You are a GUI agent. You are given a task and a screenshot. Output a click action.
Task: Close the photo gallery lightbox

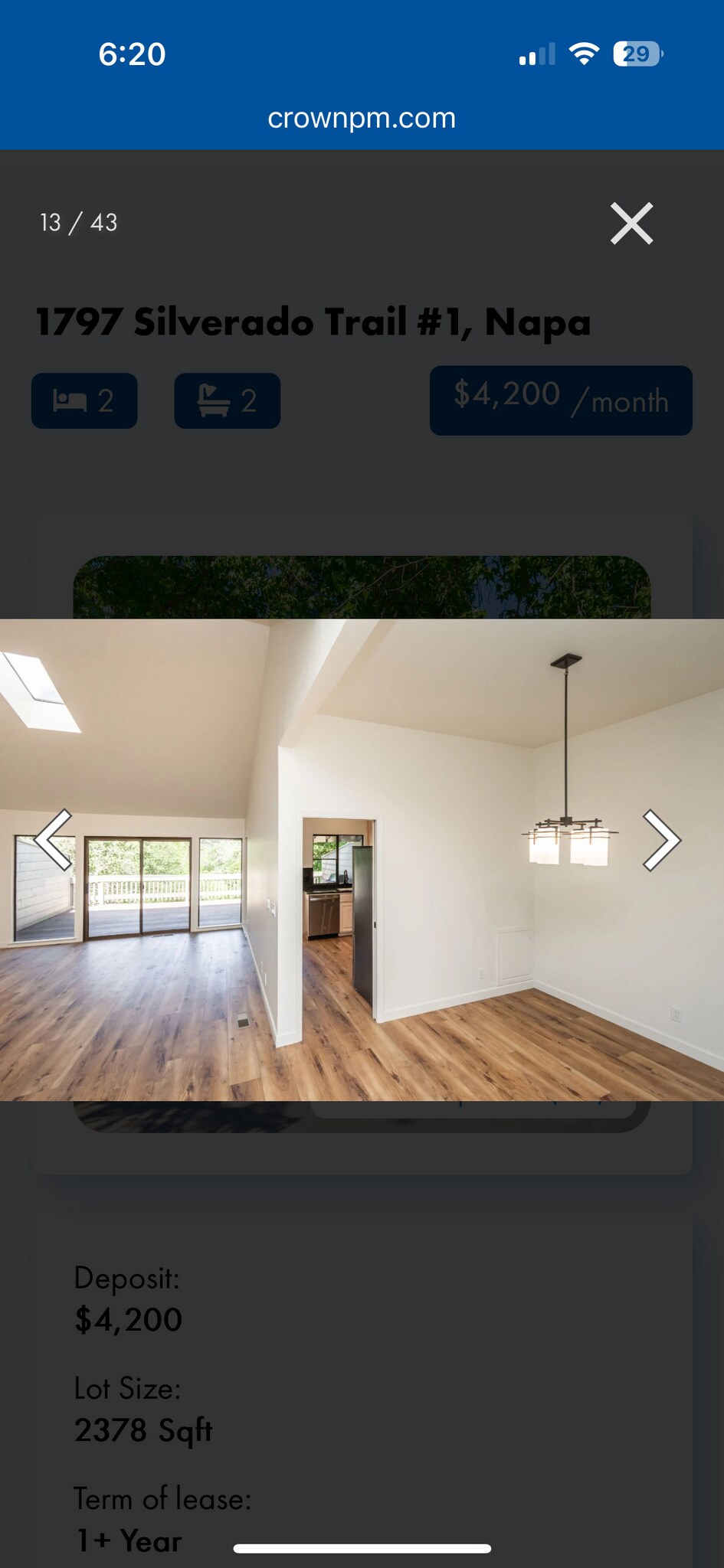coord(631,224)
